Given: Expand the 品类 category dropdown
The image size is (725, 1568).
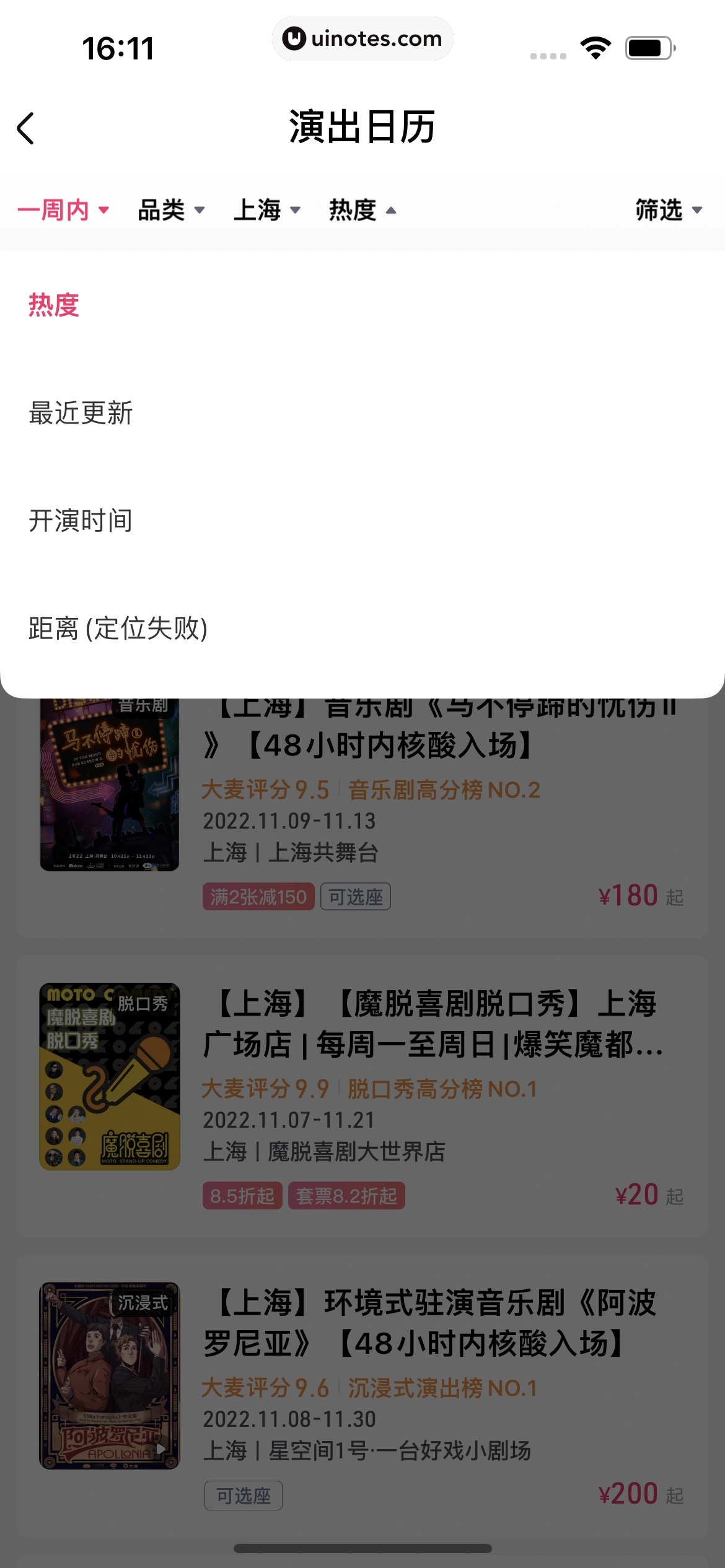Looking at the screenshot, I should pos(171,211).
